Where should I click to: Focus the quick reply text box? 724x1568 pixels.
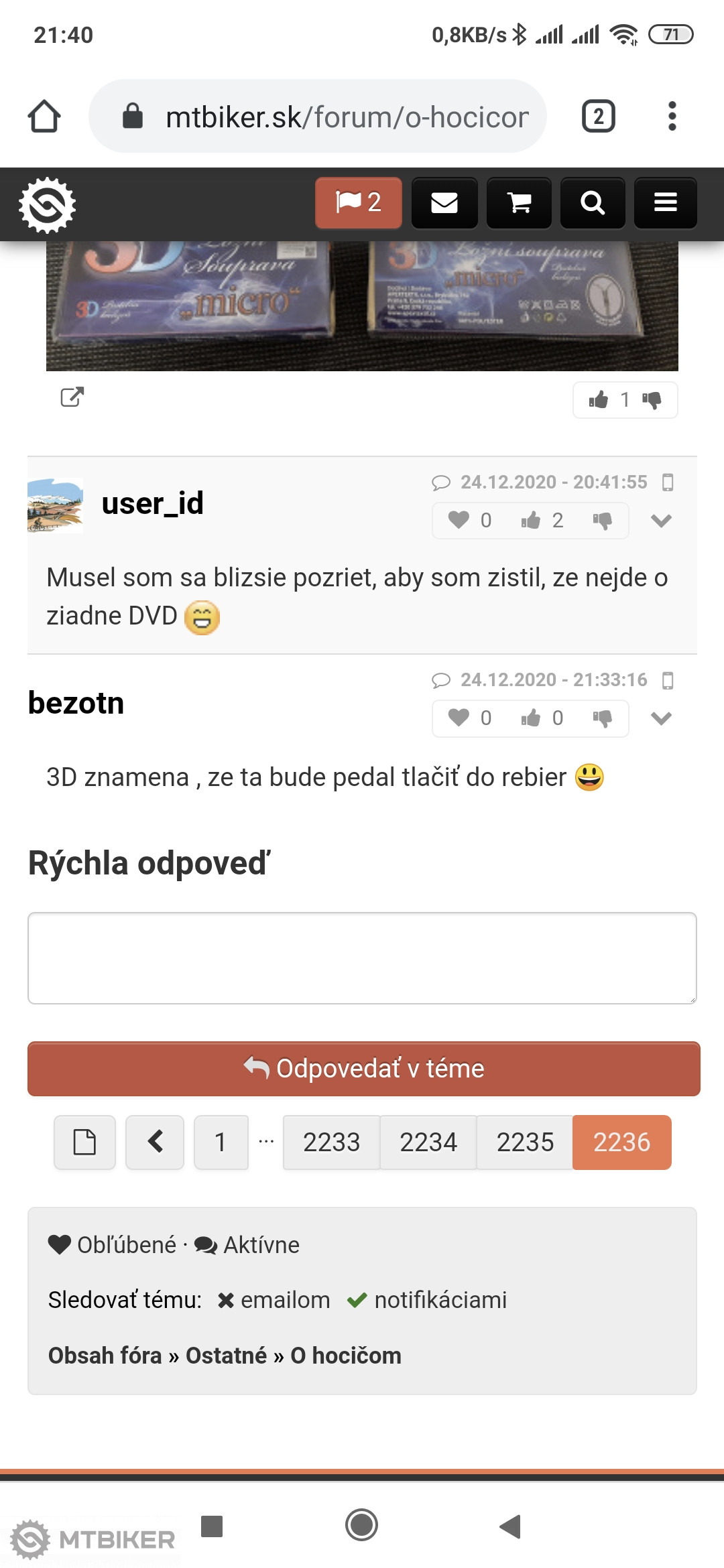pos(362,958)
